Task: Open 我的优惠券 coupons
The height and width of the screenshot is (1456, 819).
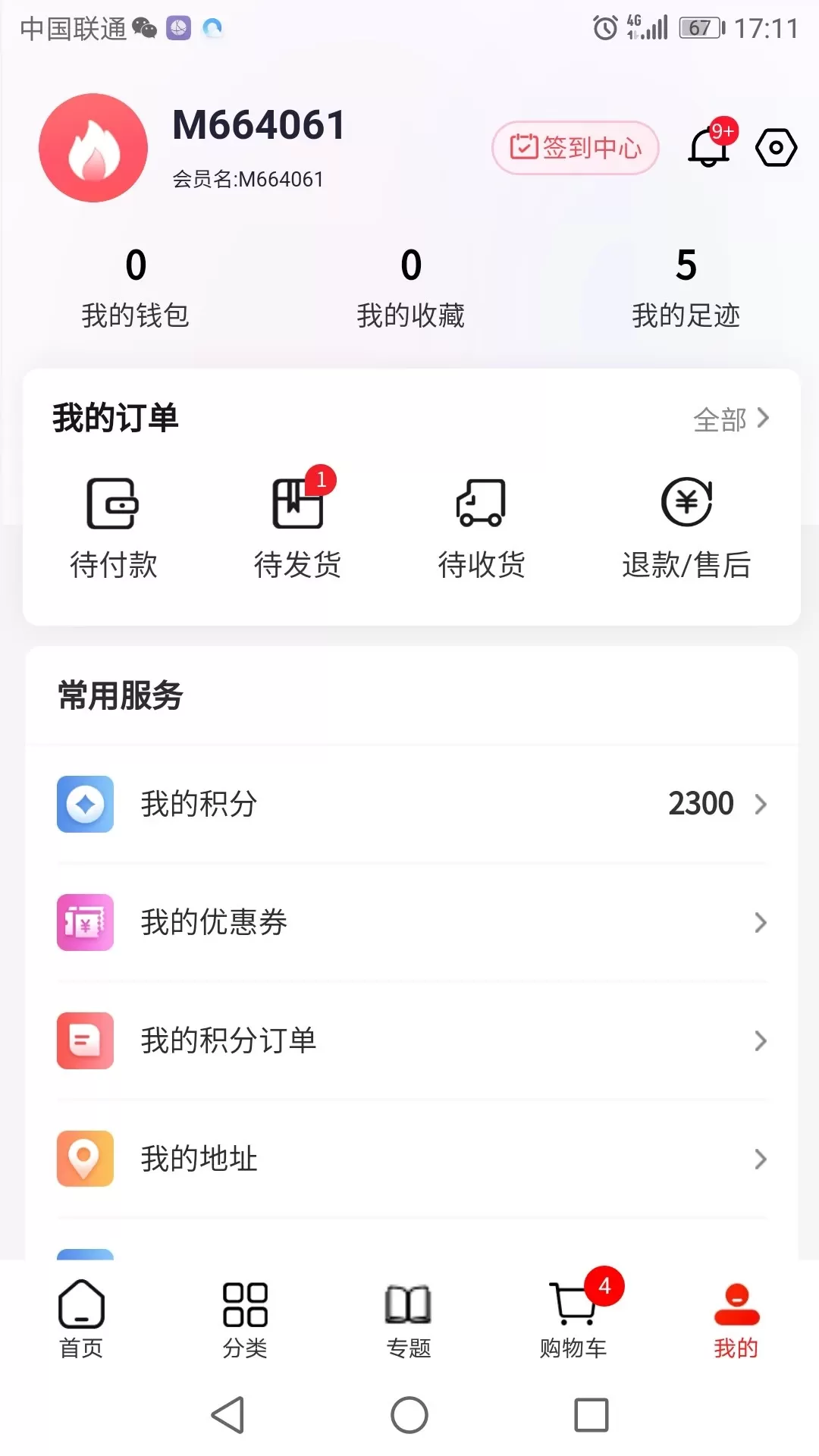Action: click(412, 922)
